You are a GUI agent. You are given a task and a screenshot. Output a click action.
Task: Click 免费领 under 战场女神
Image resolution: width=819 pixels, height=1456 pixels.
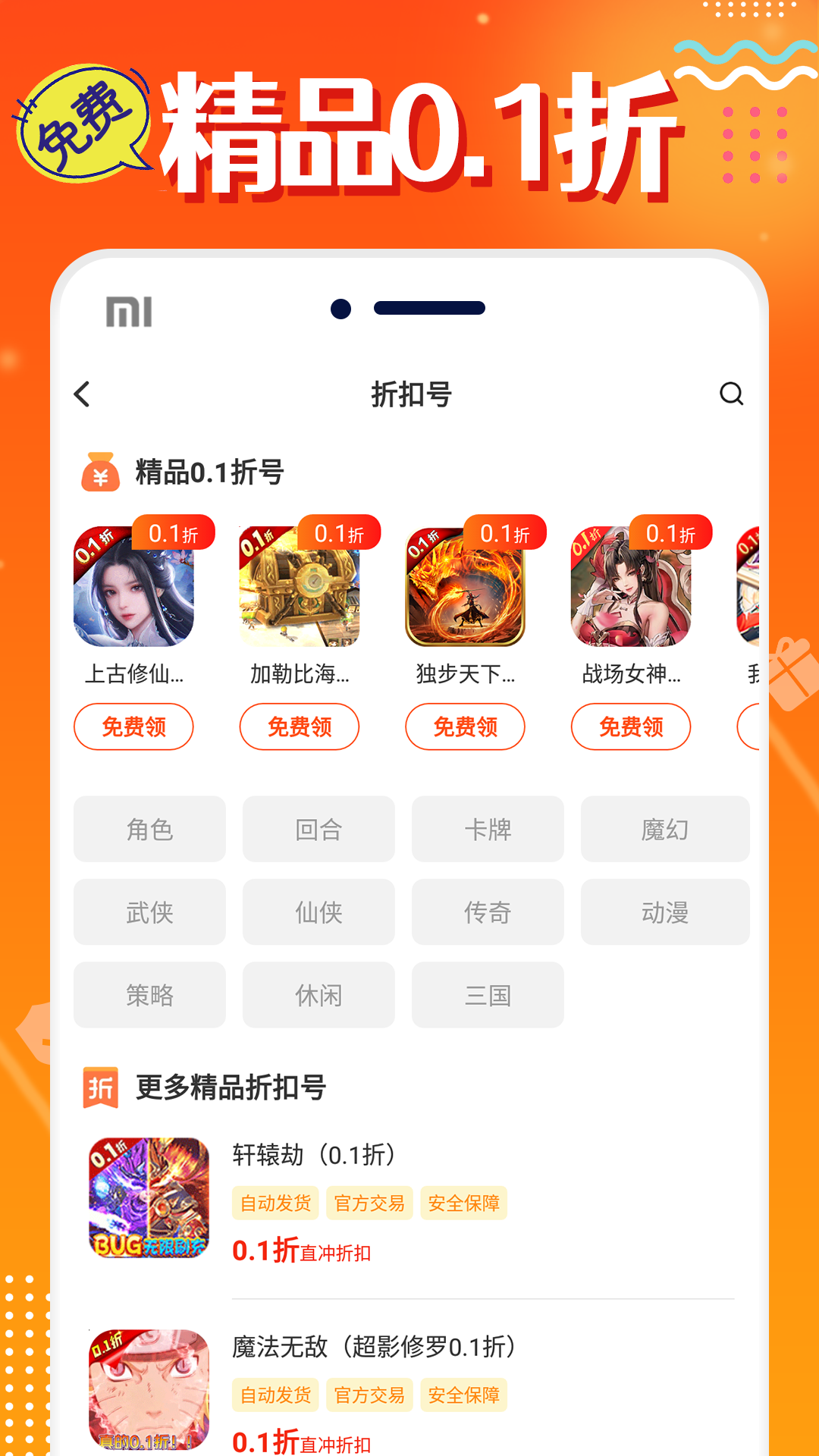(x=629, y=726)
